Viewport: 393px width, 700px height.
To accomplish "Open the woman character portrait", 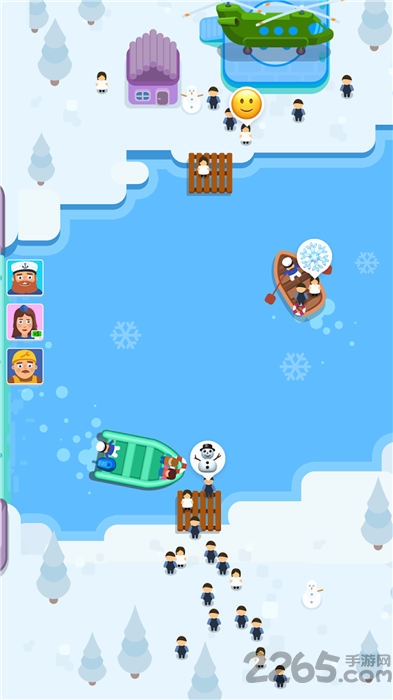I will [25, 322].
